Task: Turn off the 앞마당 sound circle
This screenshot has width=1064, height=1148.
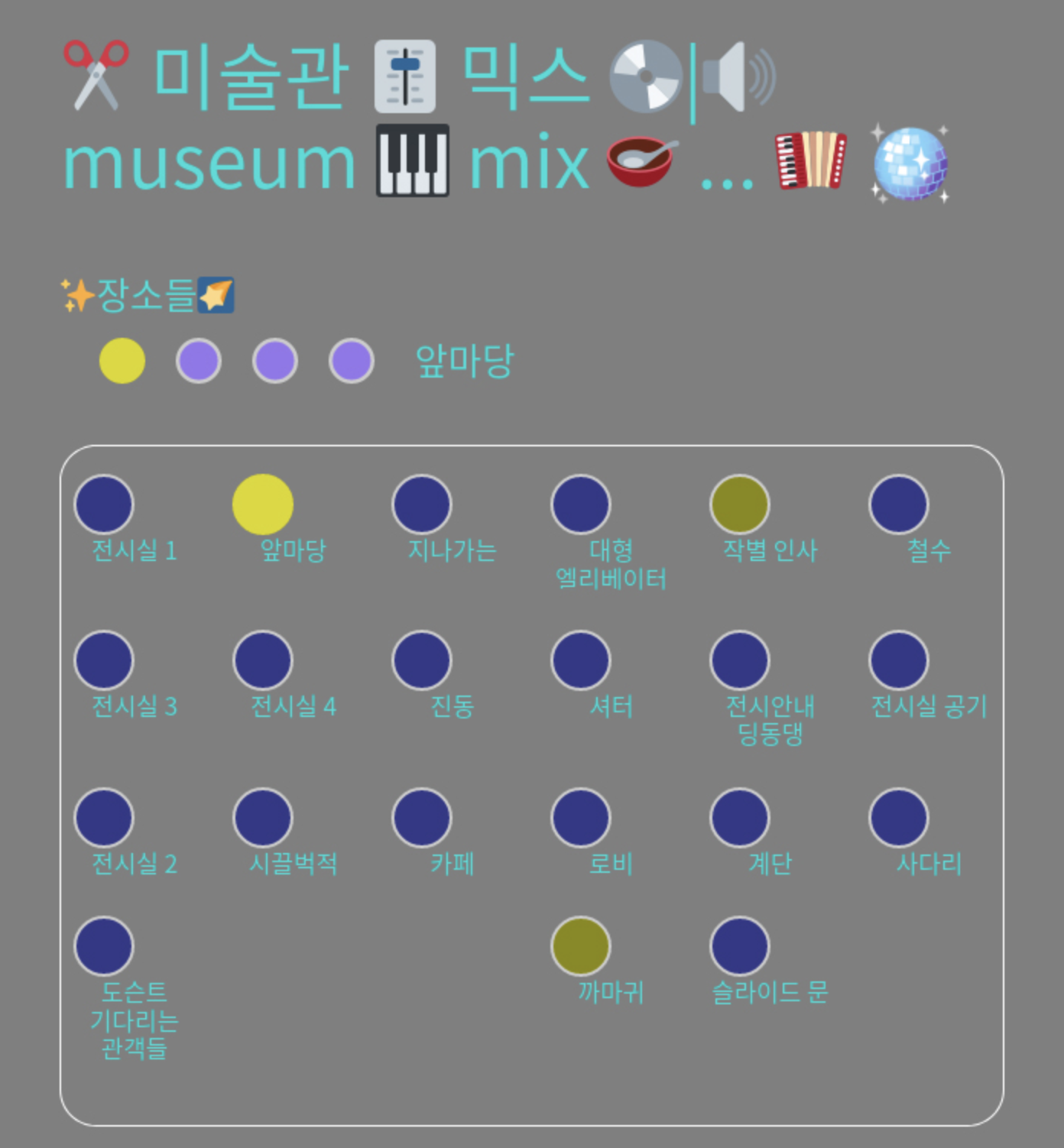Action: pos(263,504)
